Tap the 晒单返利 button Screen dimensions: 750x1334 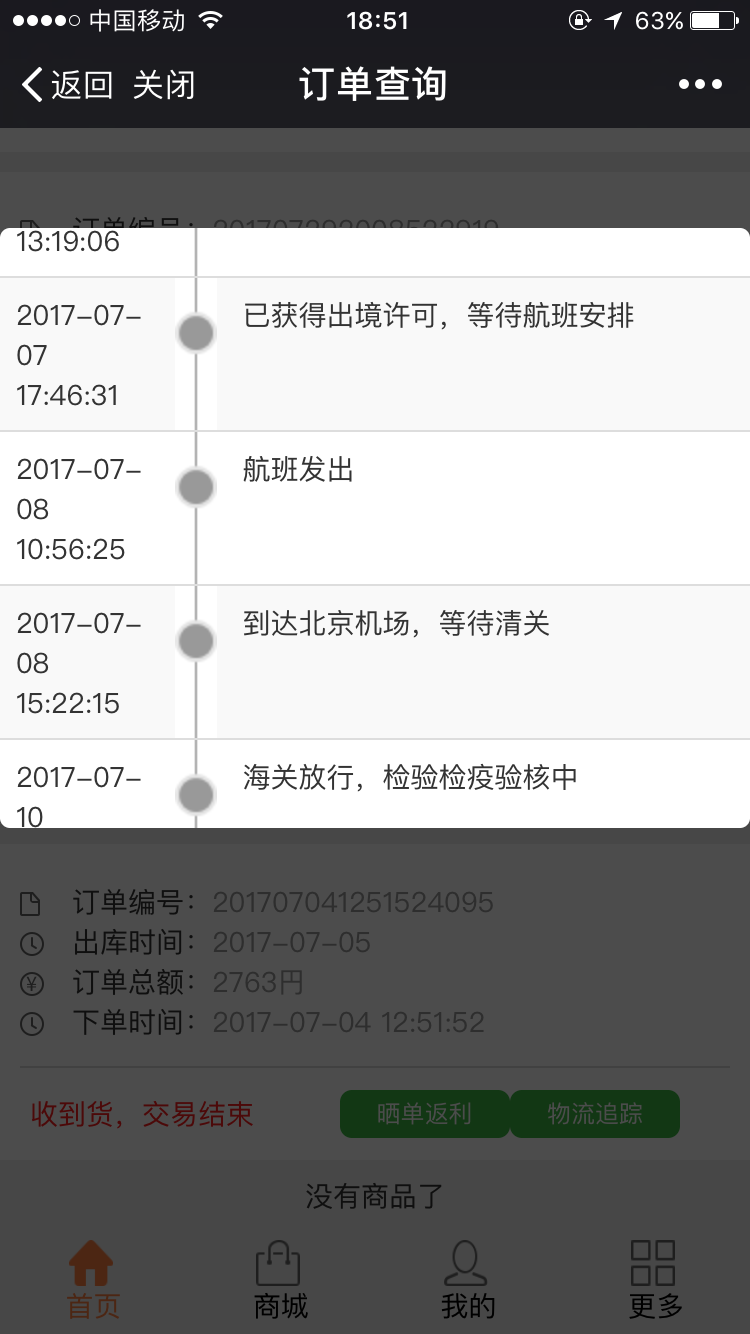(x=425, y=1114)
